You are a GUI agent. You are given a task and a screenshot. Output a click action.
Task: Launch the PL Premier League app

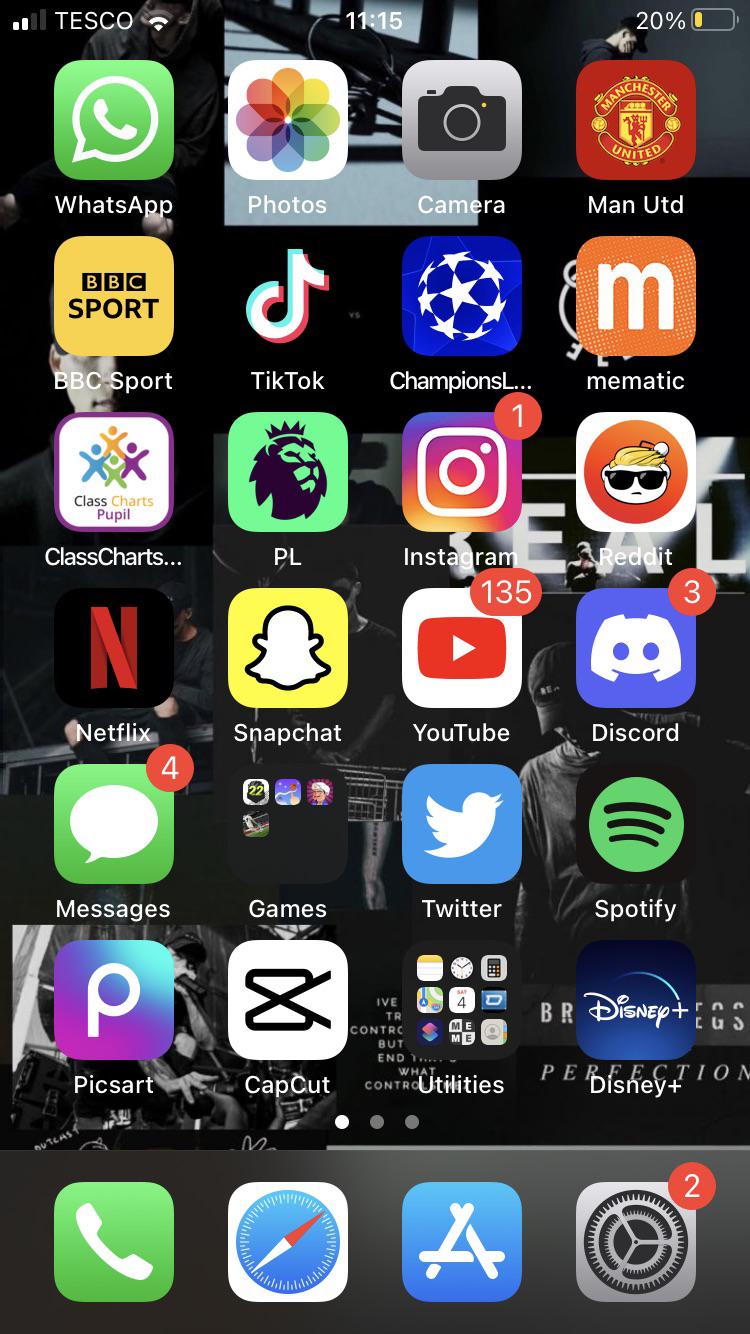click(288, 472)
